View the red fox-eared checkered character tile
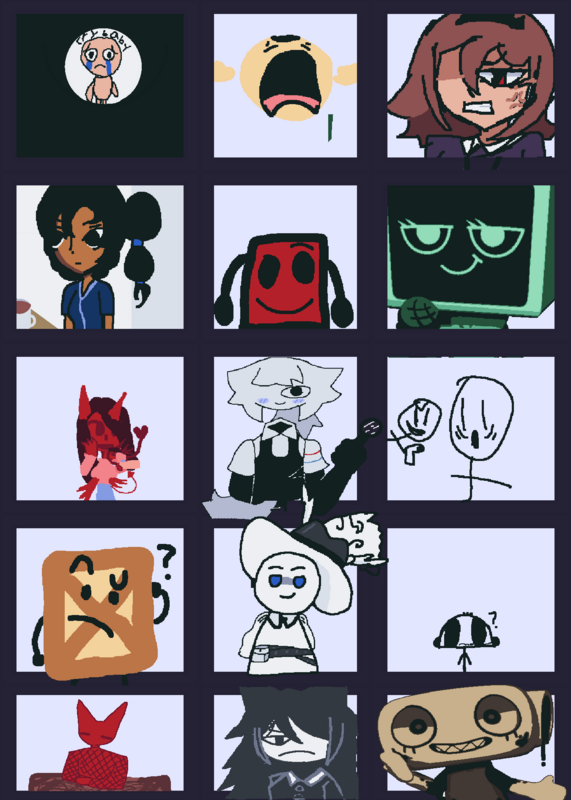 coord(100,743)
